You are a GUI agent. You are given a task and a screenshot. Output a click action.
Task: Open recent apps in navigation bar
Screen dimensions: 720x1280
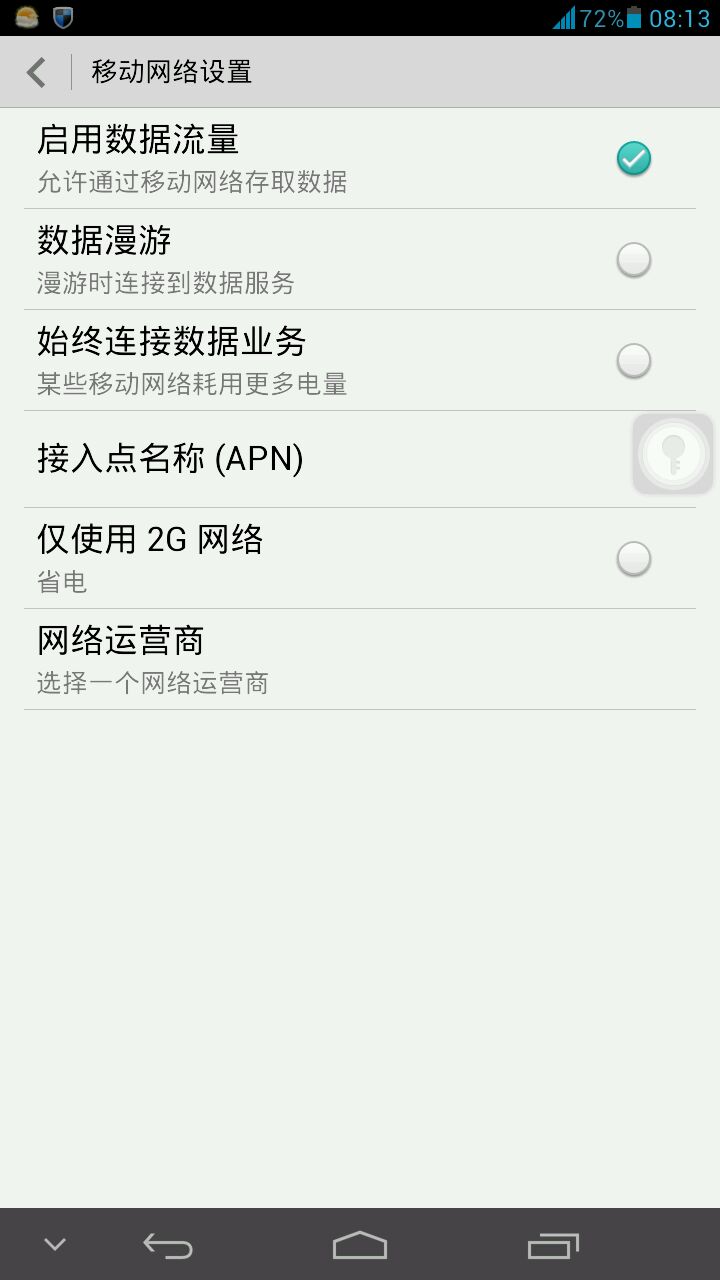pos(553,1245)
